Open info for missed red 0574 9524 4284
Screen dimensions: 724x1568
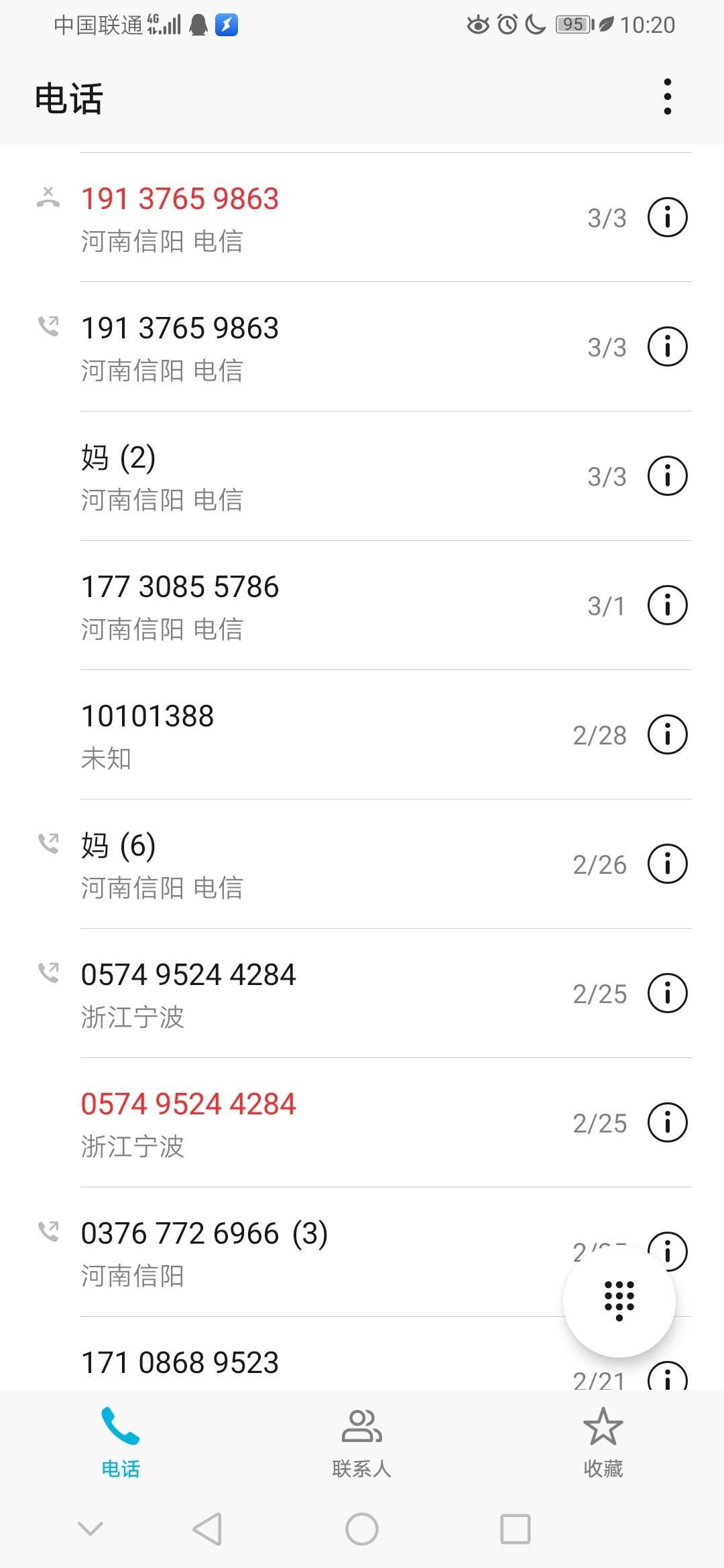coord(667,1122)
